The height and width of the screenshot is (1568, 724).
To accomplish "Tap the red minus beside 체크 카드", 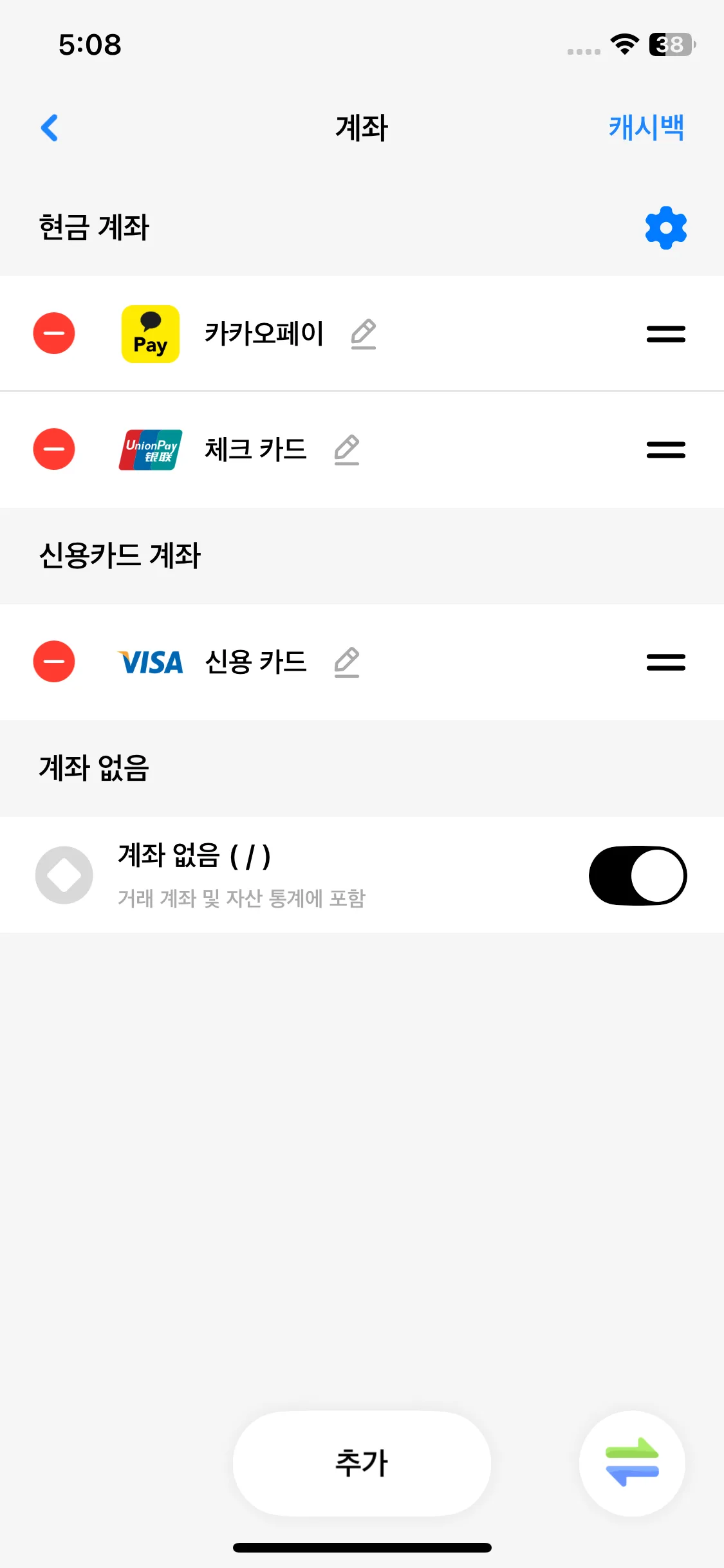I will [x=54, y=449].
